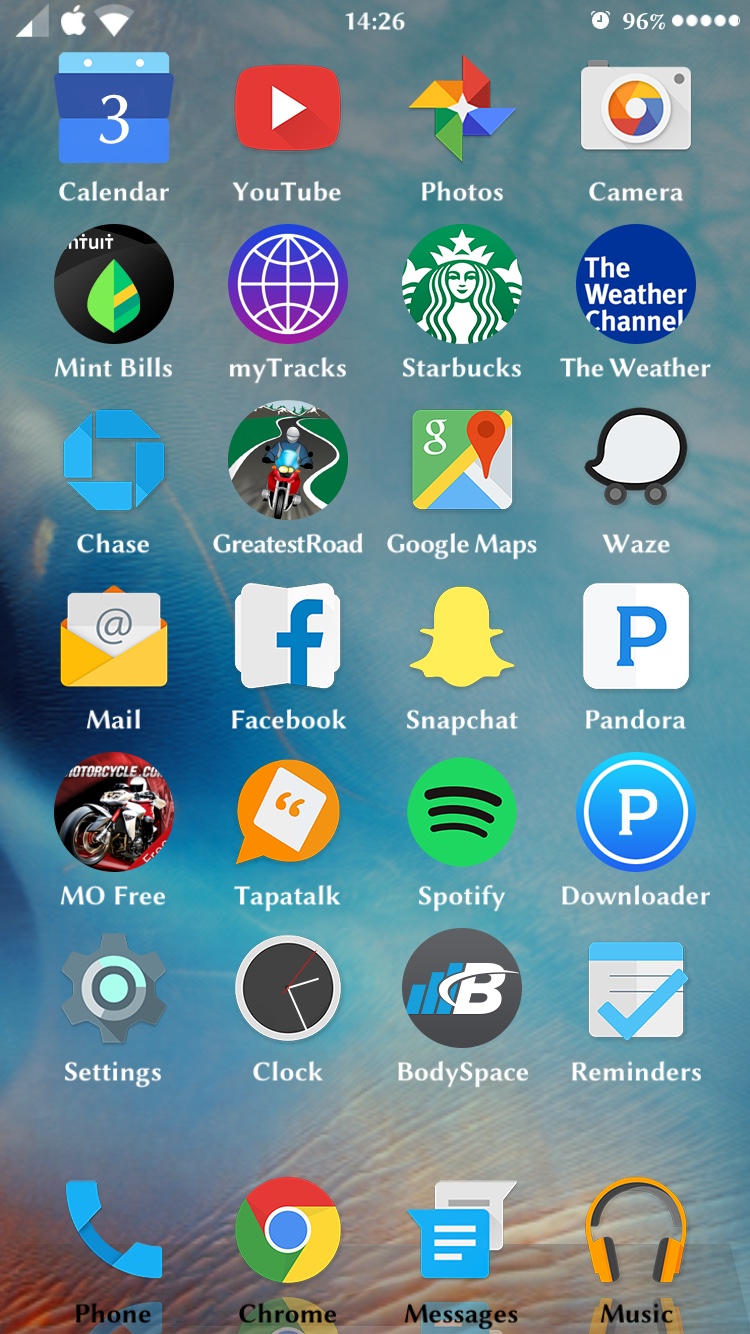Open Mint Bills
Viewport: 750px width, 1334px height.
(114, 285)
